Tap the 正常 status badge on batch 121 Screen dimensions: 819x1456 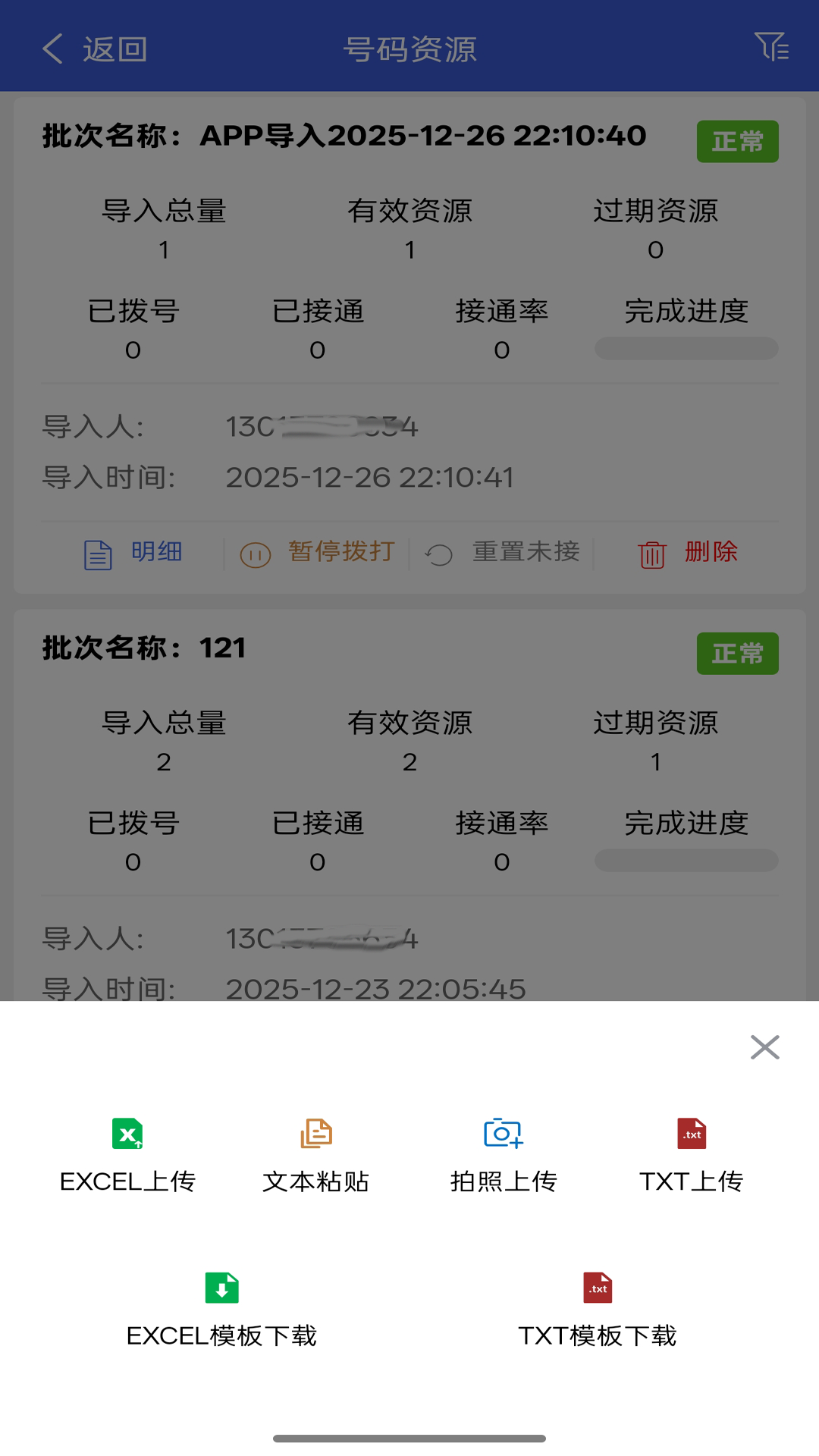[737, 653]
